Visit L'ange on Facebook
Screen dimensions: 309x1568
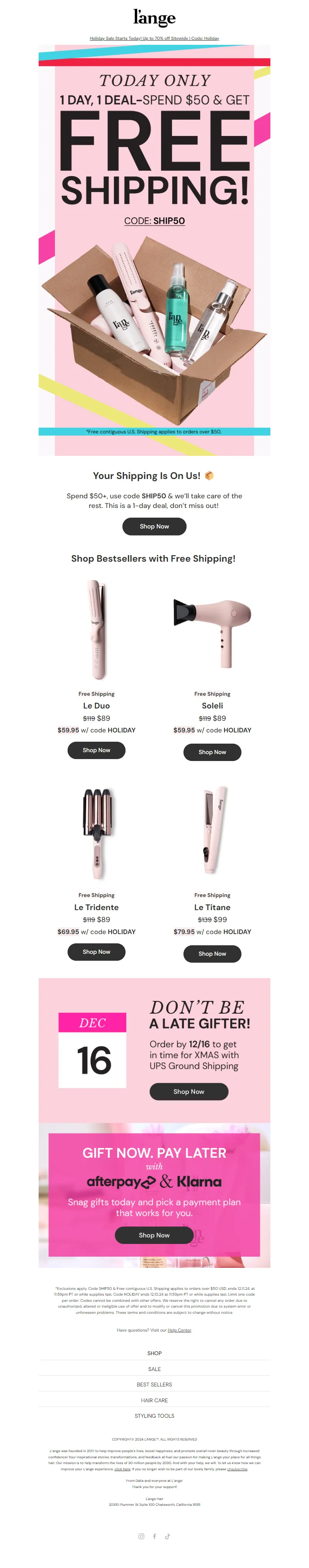coord(154,1536)
